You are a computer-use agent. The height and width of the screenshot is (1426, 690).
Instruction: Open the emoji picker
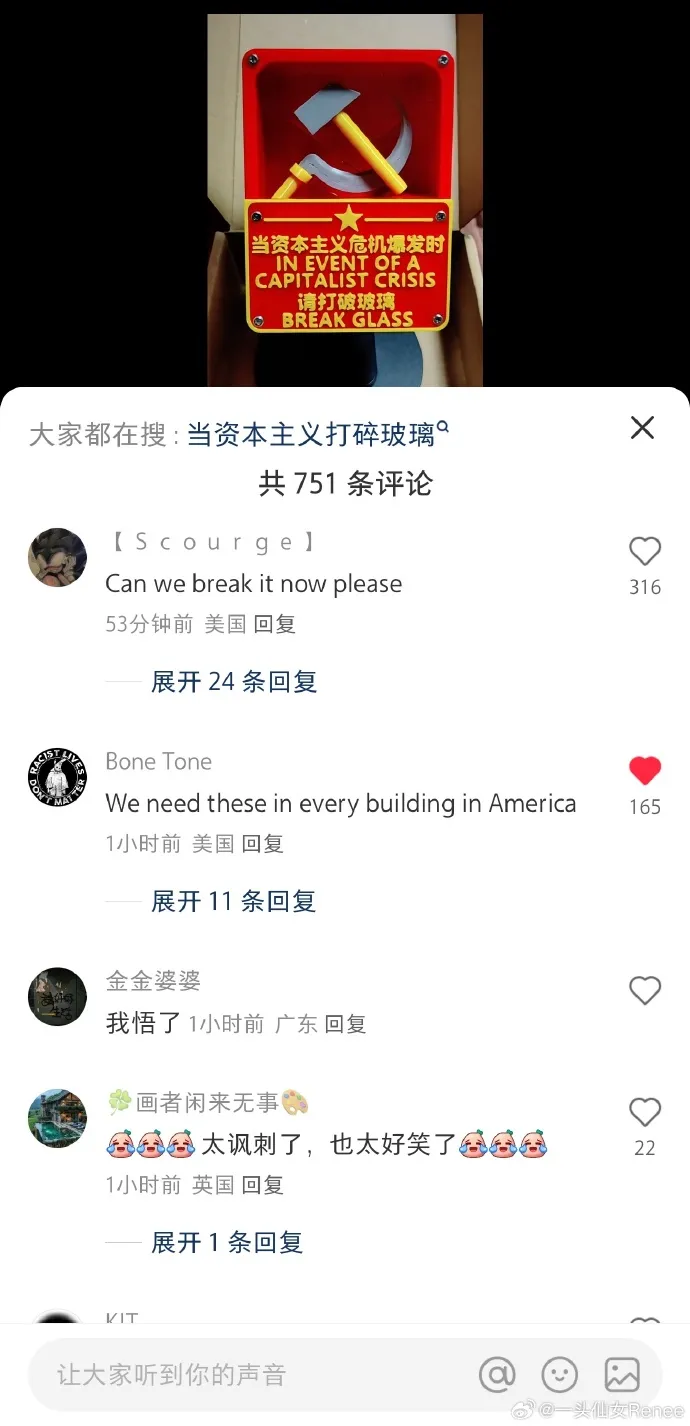[559, 1375]
